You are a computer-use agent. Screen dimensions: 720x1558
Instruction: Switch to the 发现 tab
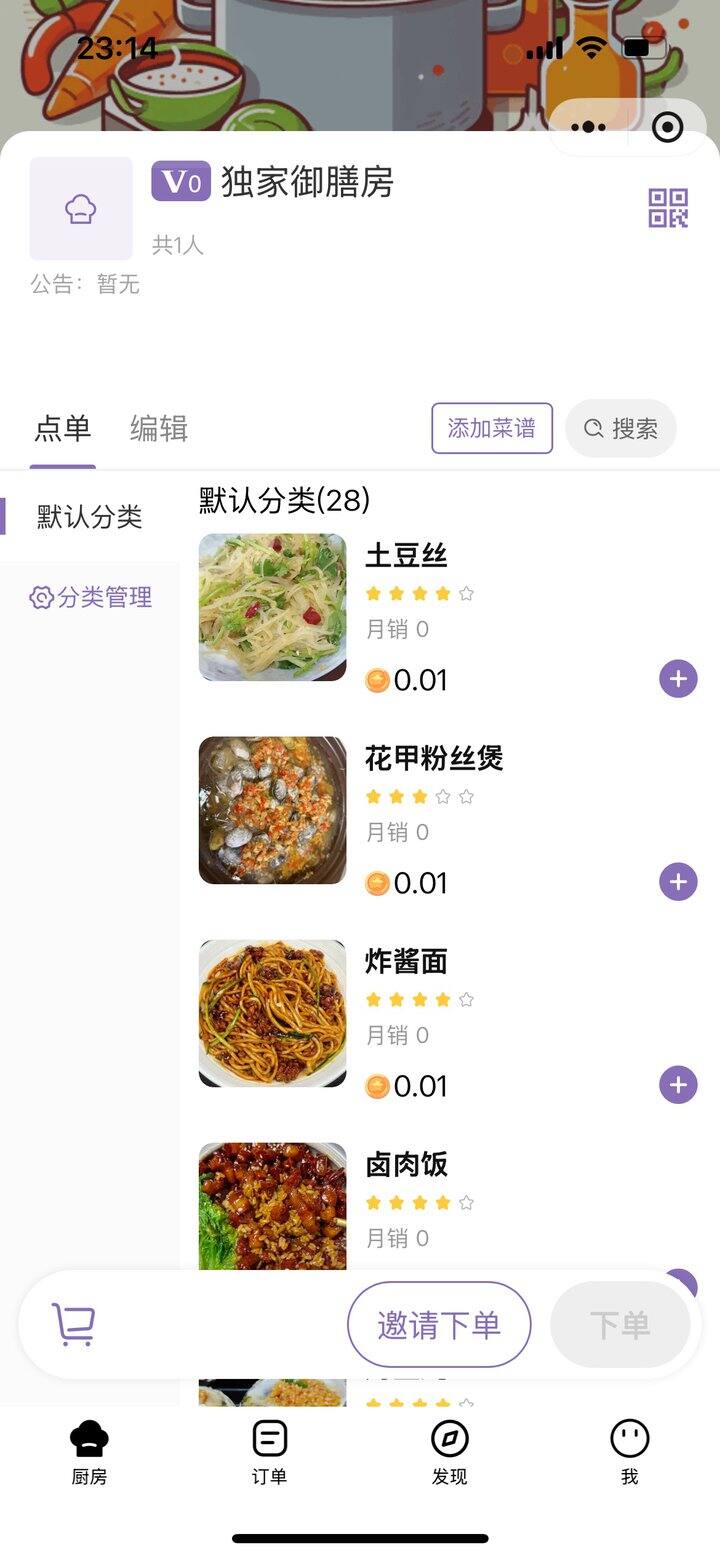(449, 1452)
